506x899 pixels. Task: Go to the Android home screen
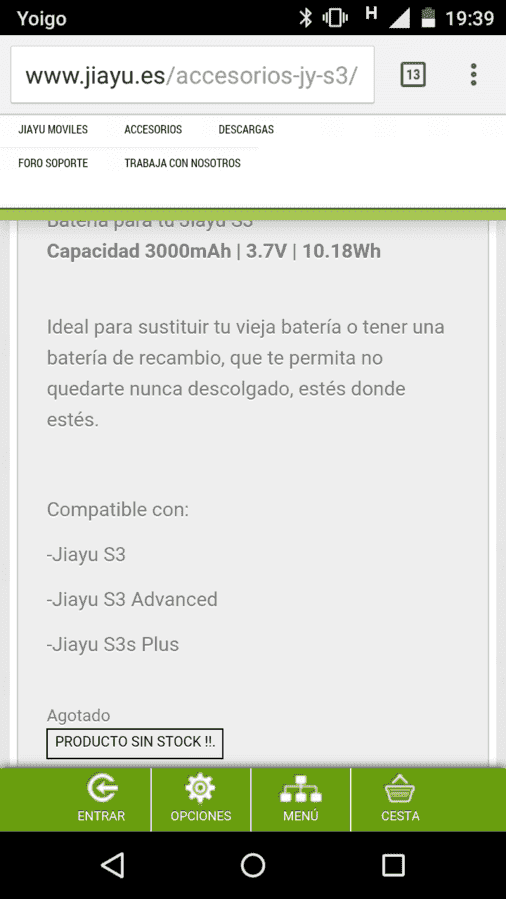(253, 865)
